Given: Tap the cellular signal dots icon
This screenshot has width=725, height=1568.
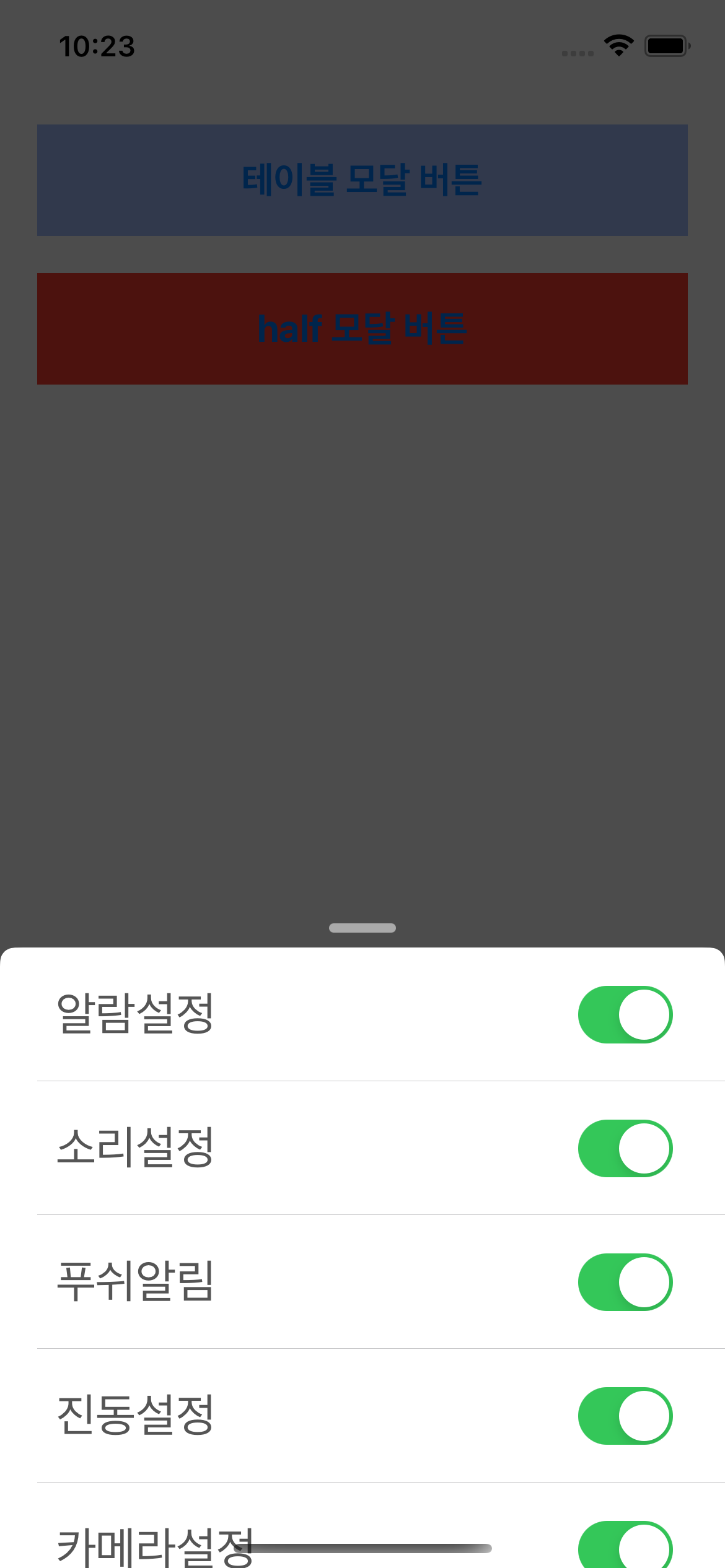Looking at the screenshot, I should coord(576,53).
